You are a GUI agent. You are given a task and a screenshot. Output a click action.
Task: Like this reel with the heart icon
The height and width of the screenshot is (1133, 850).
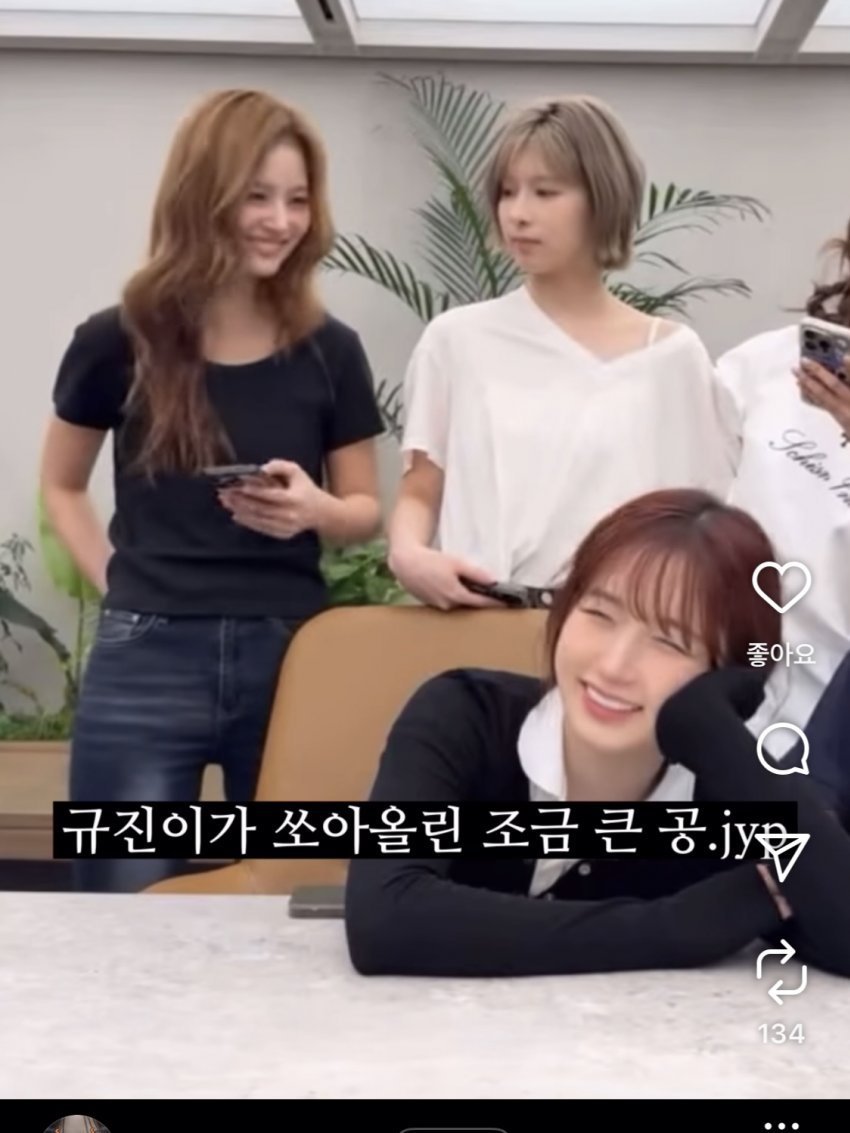click(x=781, y=588)
